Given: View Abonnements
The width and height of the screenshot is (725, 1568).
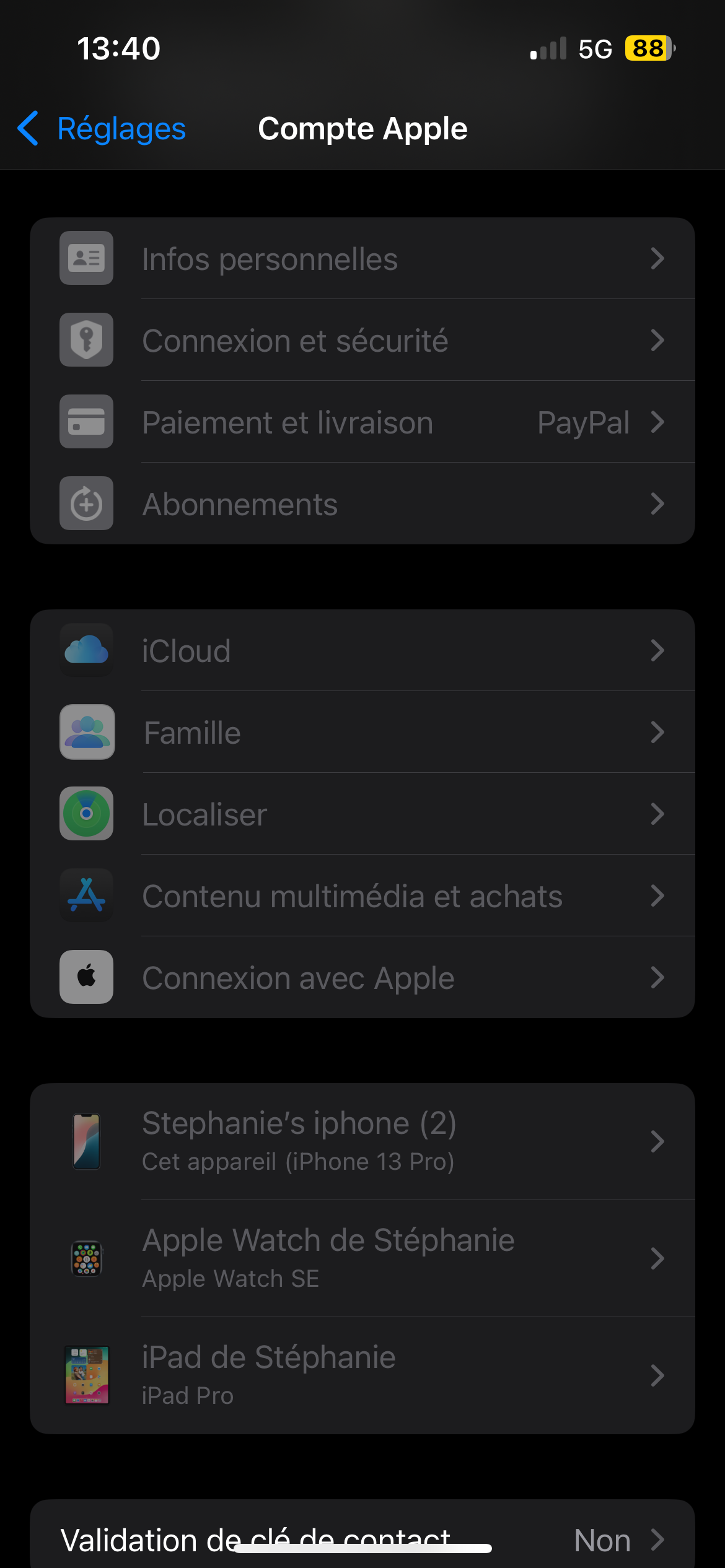Looking at the screenshot, I should [362, 504].
